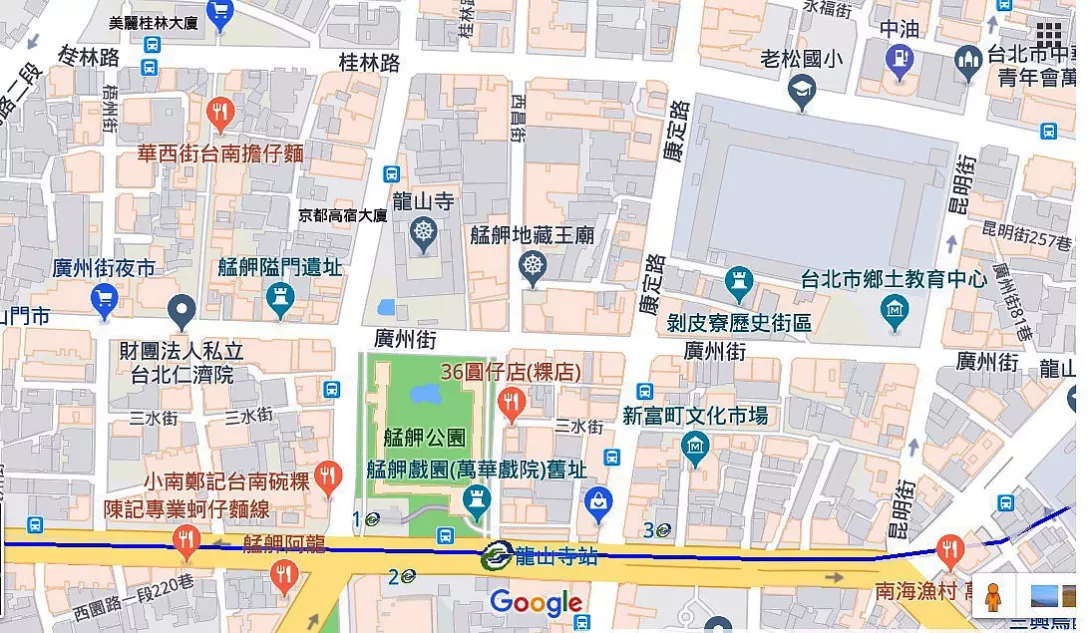The width and height of the screenshot is (1090, 633).
Task: Tap the 艋舺隘門遺址 historic site marker
Action: pos(280,299)
